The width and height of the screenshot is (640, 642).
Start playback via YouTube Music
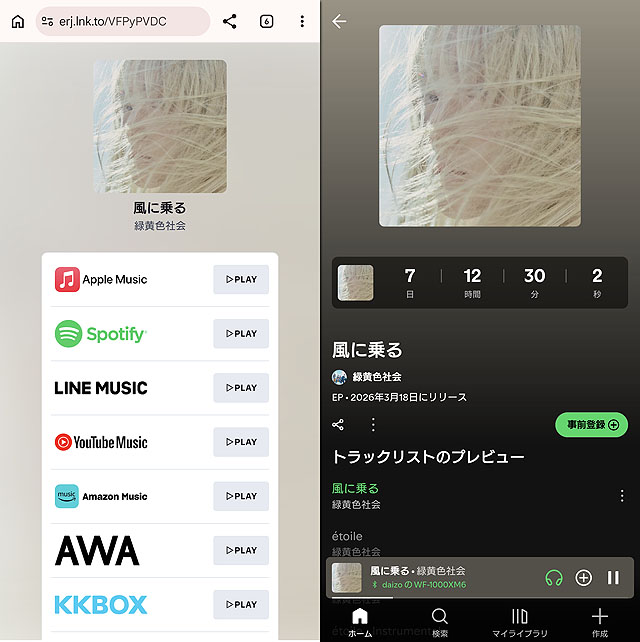point(241,442)
